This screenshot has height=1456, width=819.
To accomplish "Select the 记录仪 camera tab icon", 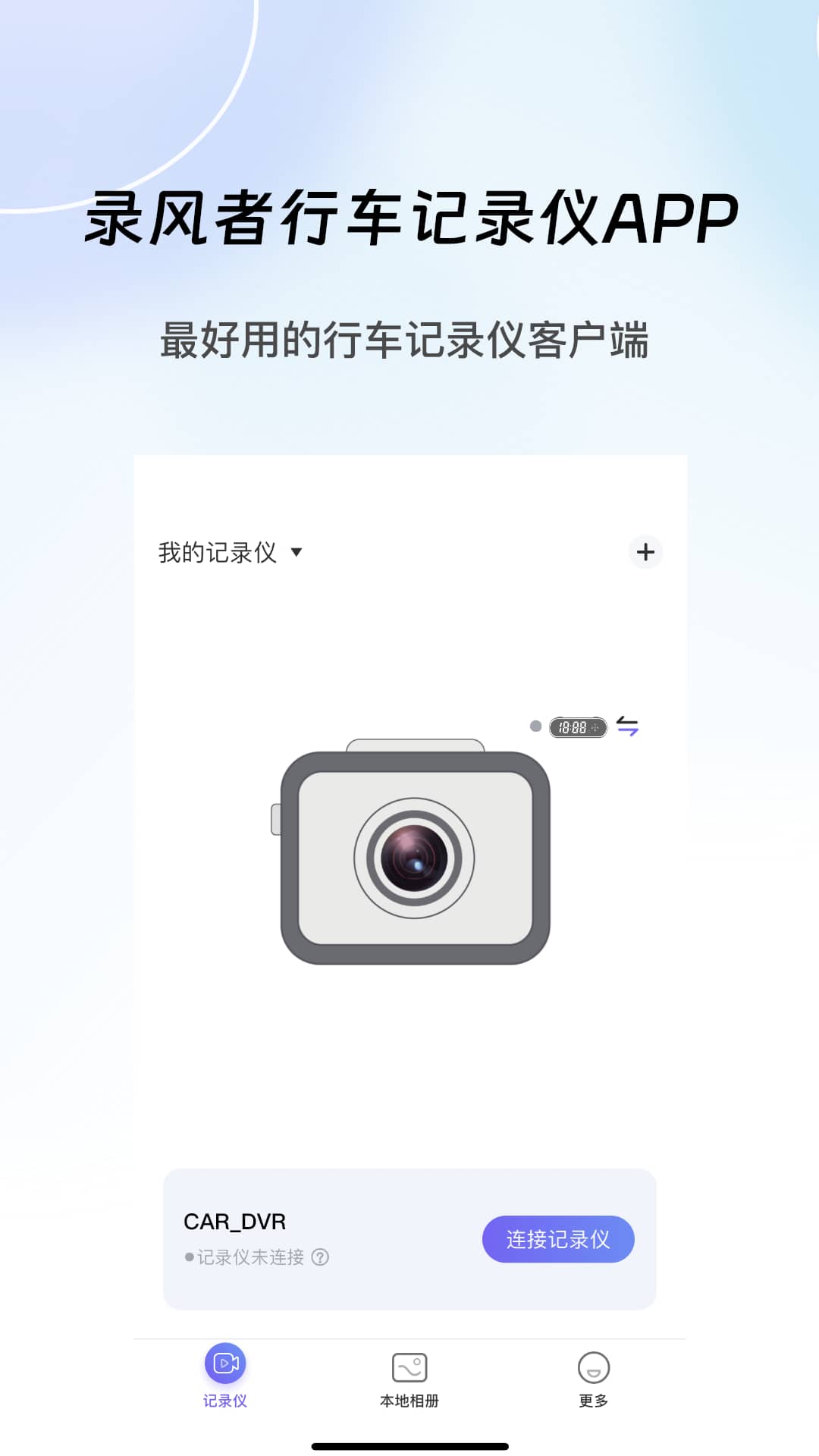I will click(224, 1363).
